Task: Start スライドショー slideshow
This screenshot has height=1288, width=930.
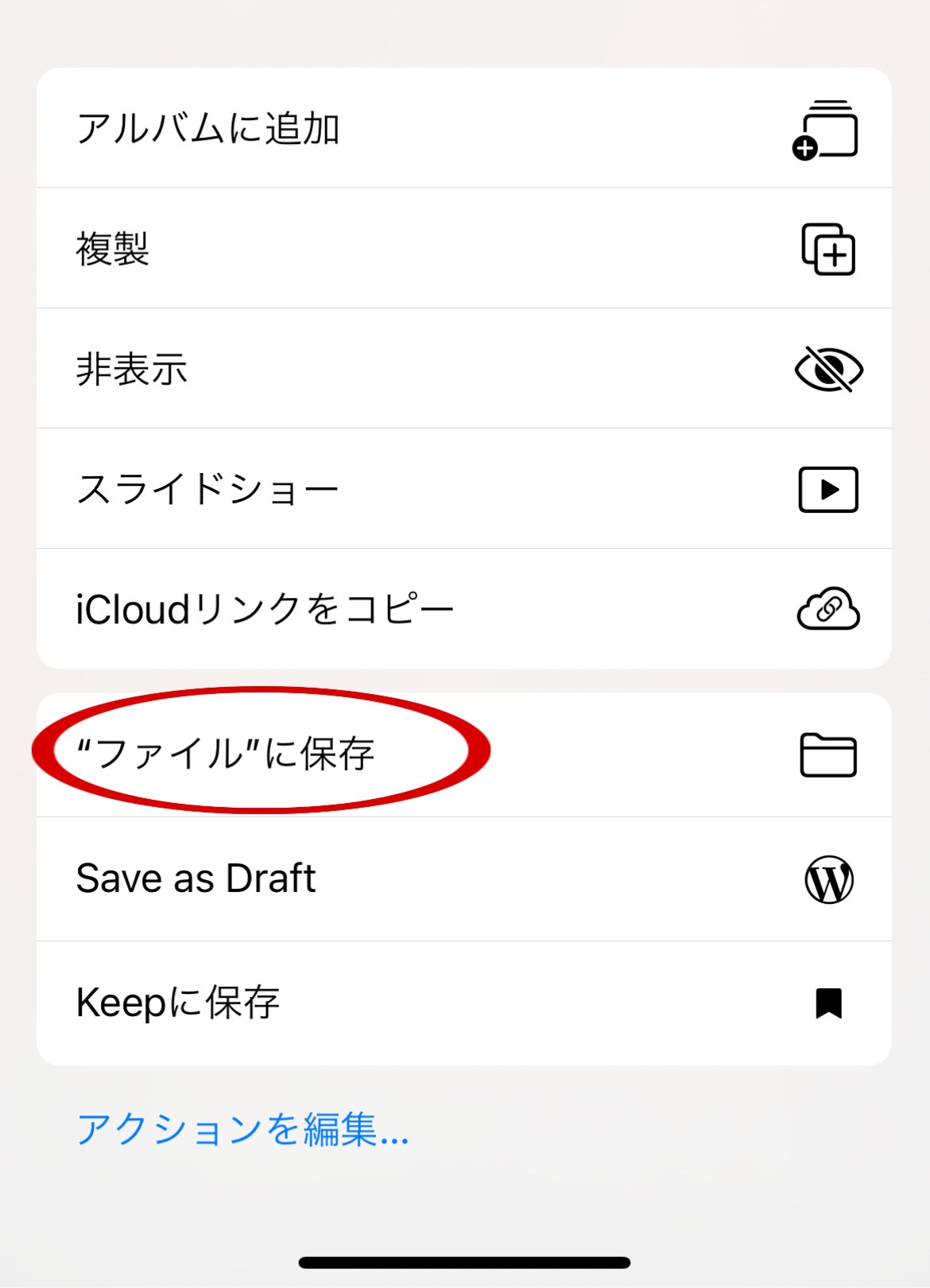Action: tap(463, 489)
